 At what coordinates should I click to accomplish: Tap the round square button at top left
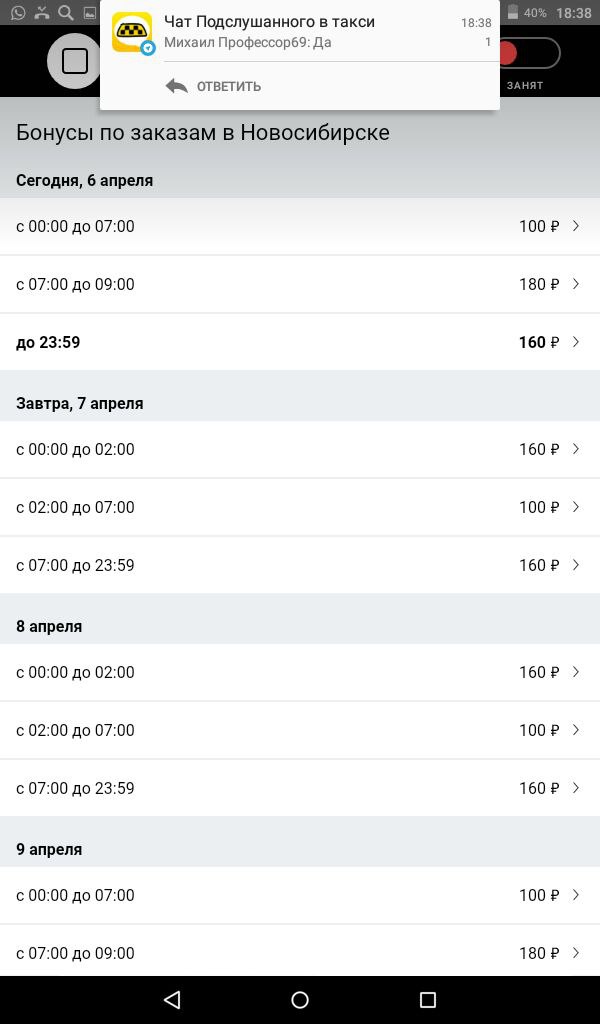[x=74, y=61]
